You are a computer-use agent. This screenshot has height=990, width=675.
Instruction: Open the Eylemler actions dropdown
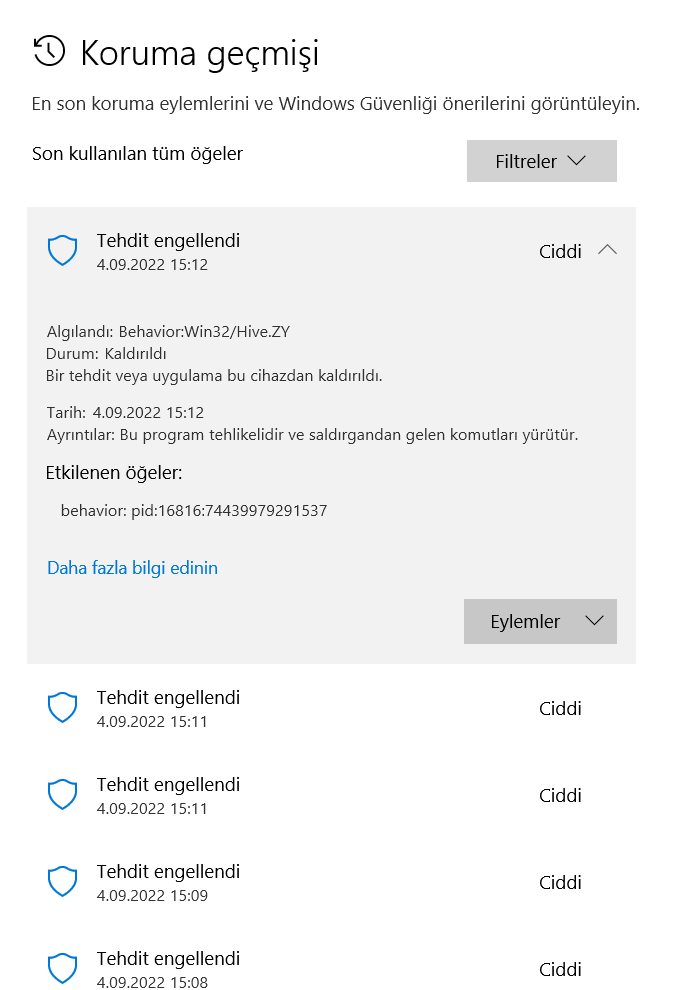[540, 621]
